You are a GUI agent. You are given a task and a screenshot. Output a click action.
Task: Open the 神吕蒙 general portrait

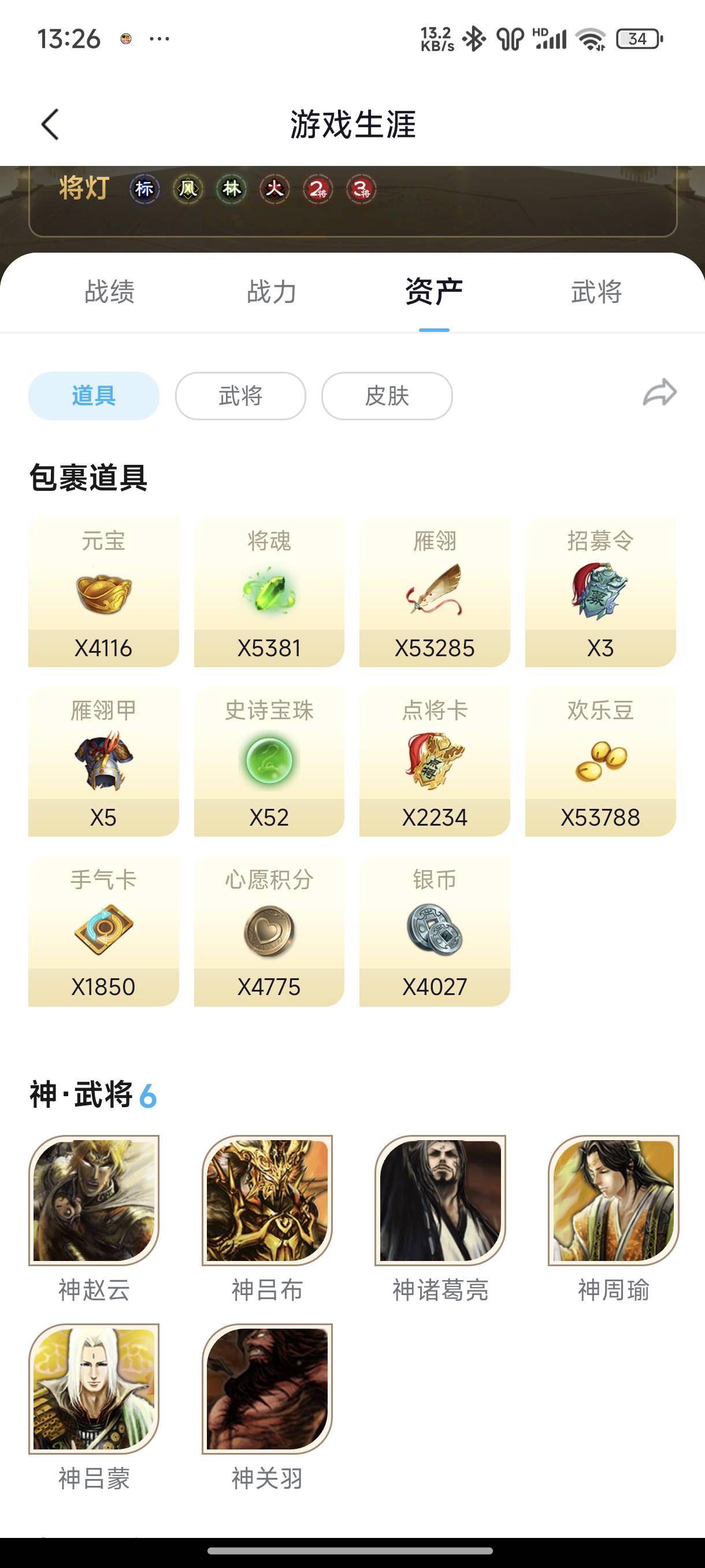coord(94,1389)
